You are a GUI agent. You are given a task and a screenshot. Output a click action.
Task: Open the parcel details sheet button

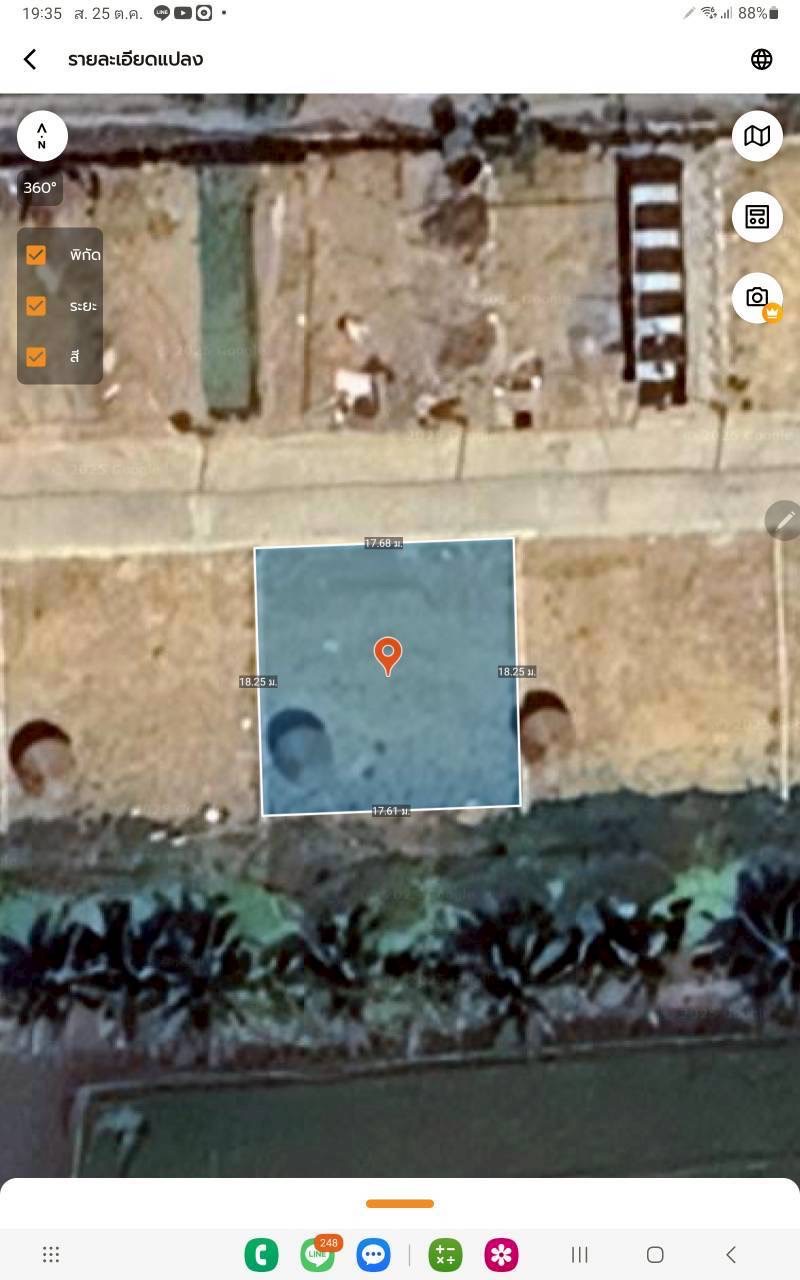757,217
